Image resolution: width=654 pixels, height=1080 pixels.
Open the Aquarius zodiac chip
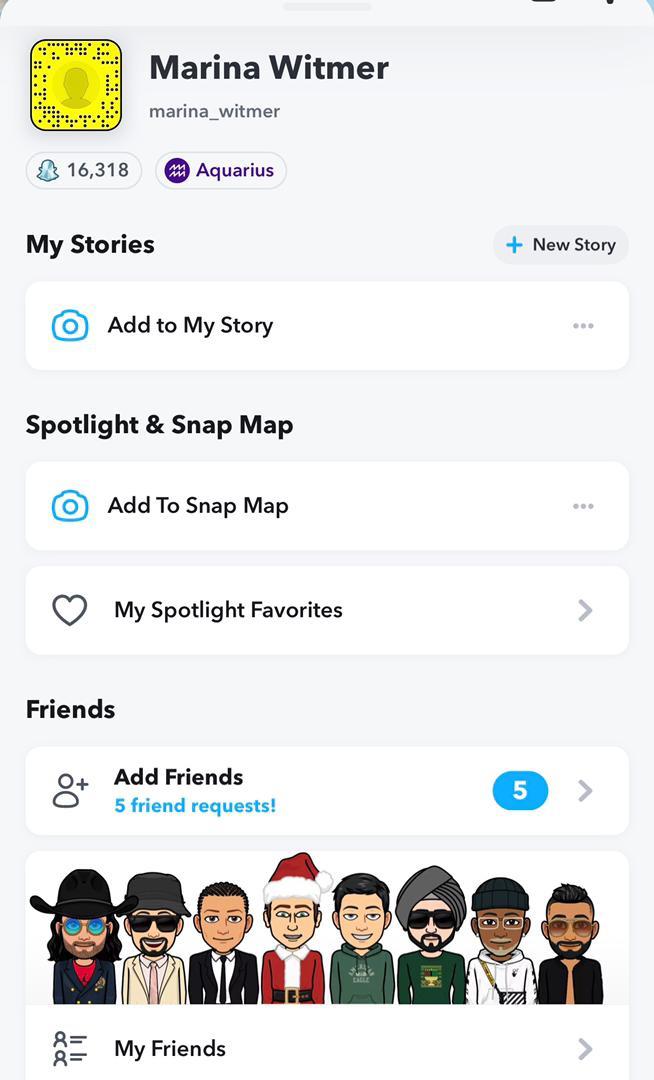tap(221, 170)
